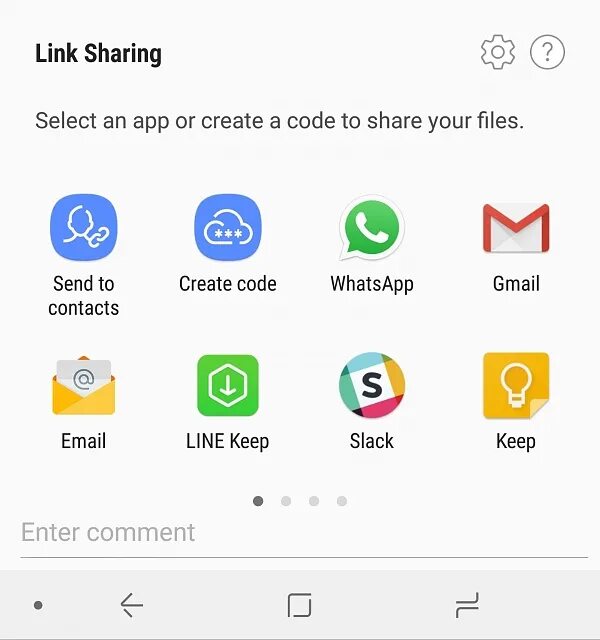Save the link to Keep

[x=516, y=385]
